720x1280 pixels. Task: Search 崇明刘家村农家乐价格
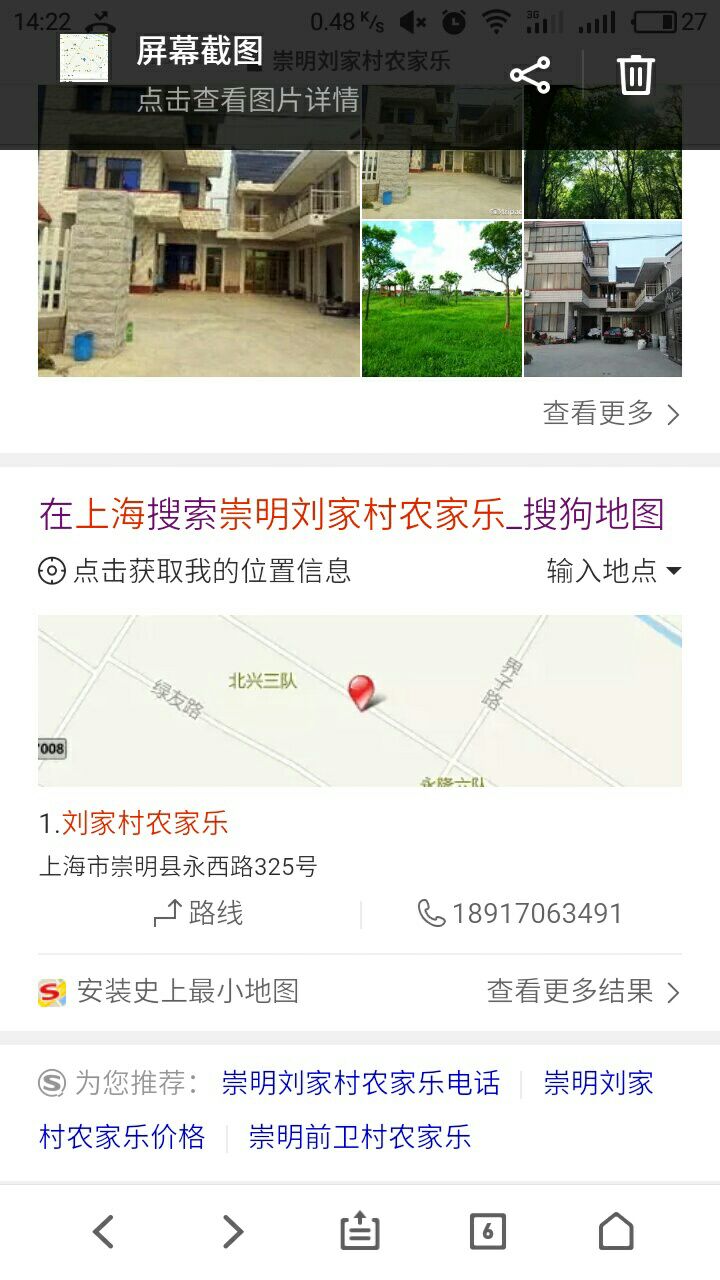122,1137
